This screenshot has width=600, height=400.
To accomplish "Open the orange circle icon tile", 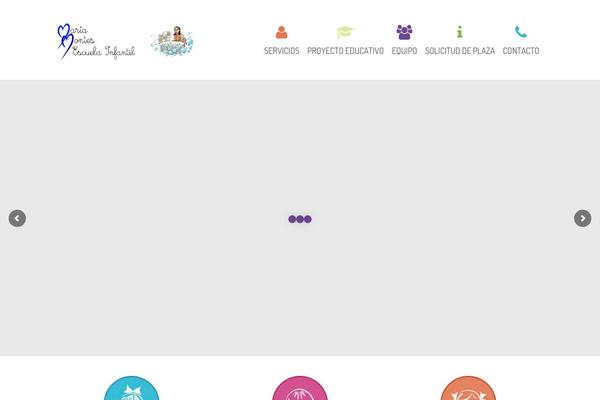I will (468, 390).
